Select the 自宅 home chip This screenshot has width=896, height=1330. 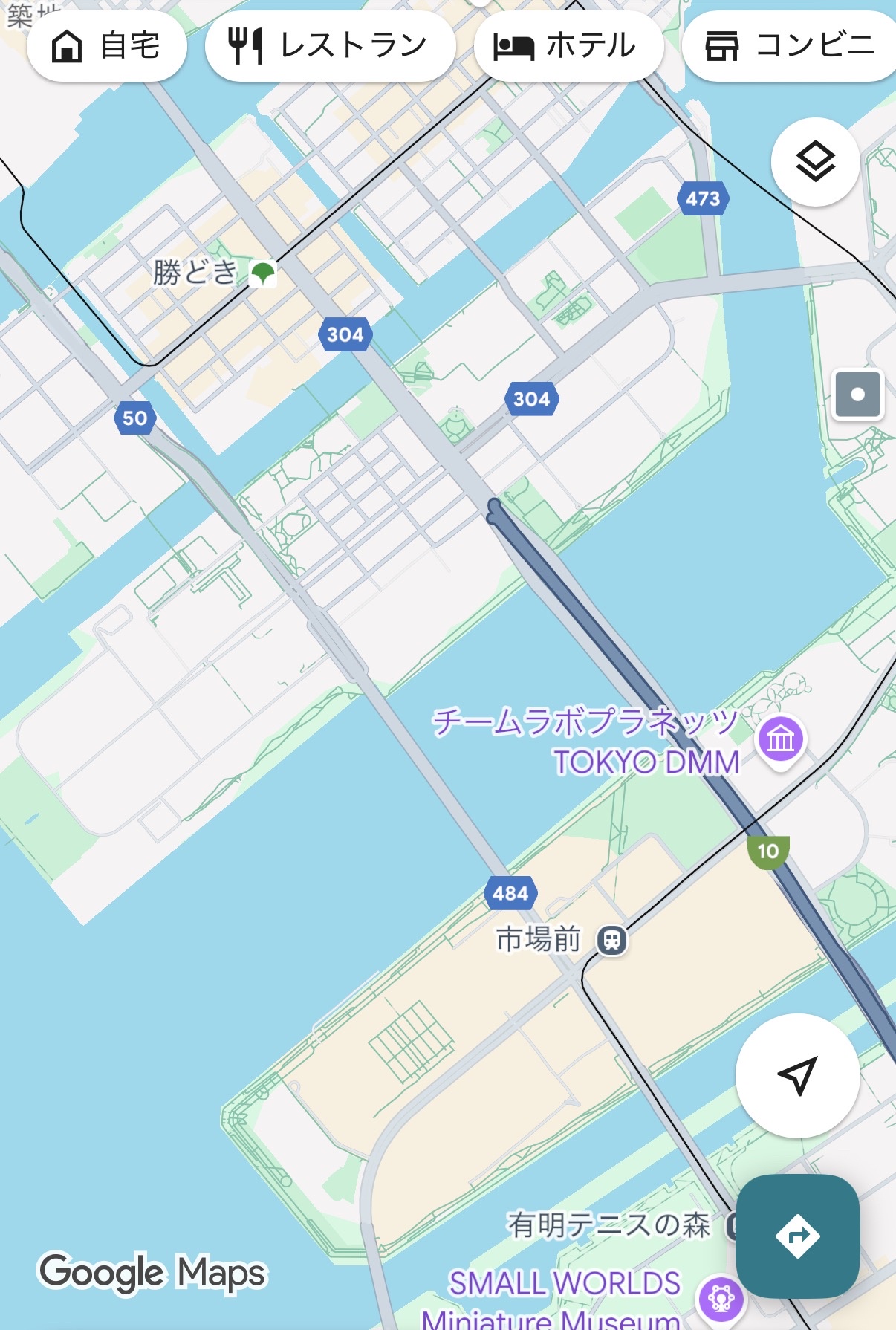click(x=106, y=46)
